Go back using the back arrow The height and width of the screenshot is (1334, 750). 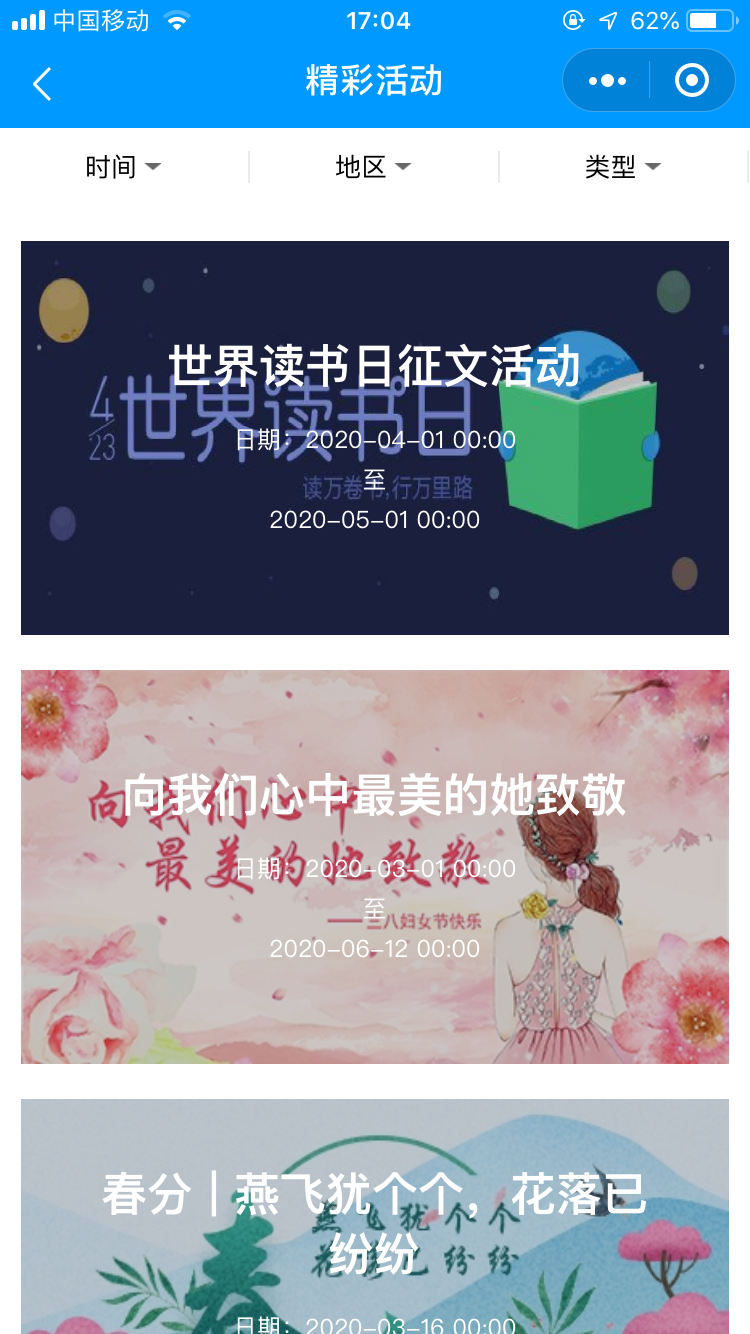[42, 83]
